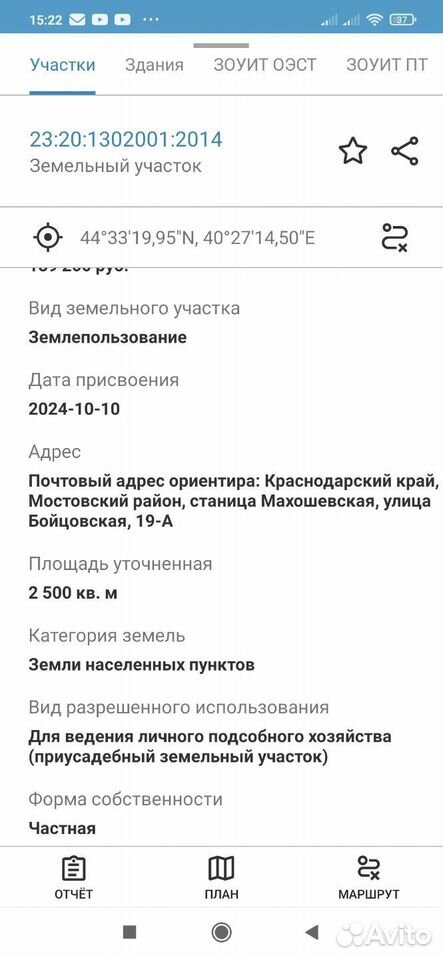
Task: Add the land plot to favorites with the star
Action: (353, 151)
